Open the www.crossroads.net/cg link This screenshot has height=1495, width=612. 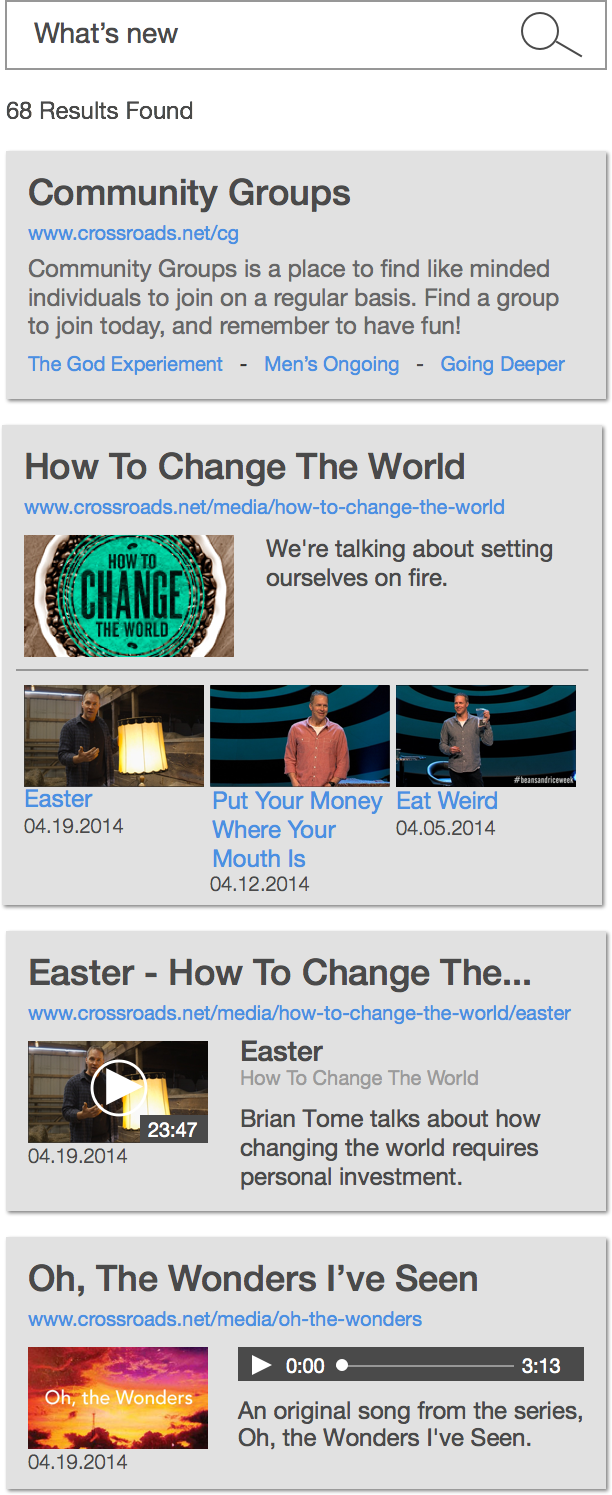point(133,234)
